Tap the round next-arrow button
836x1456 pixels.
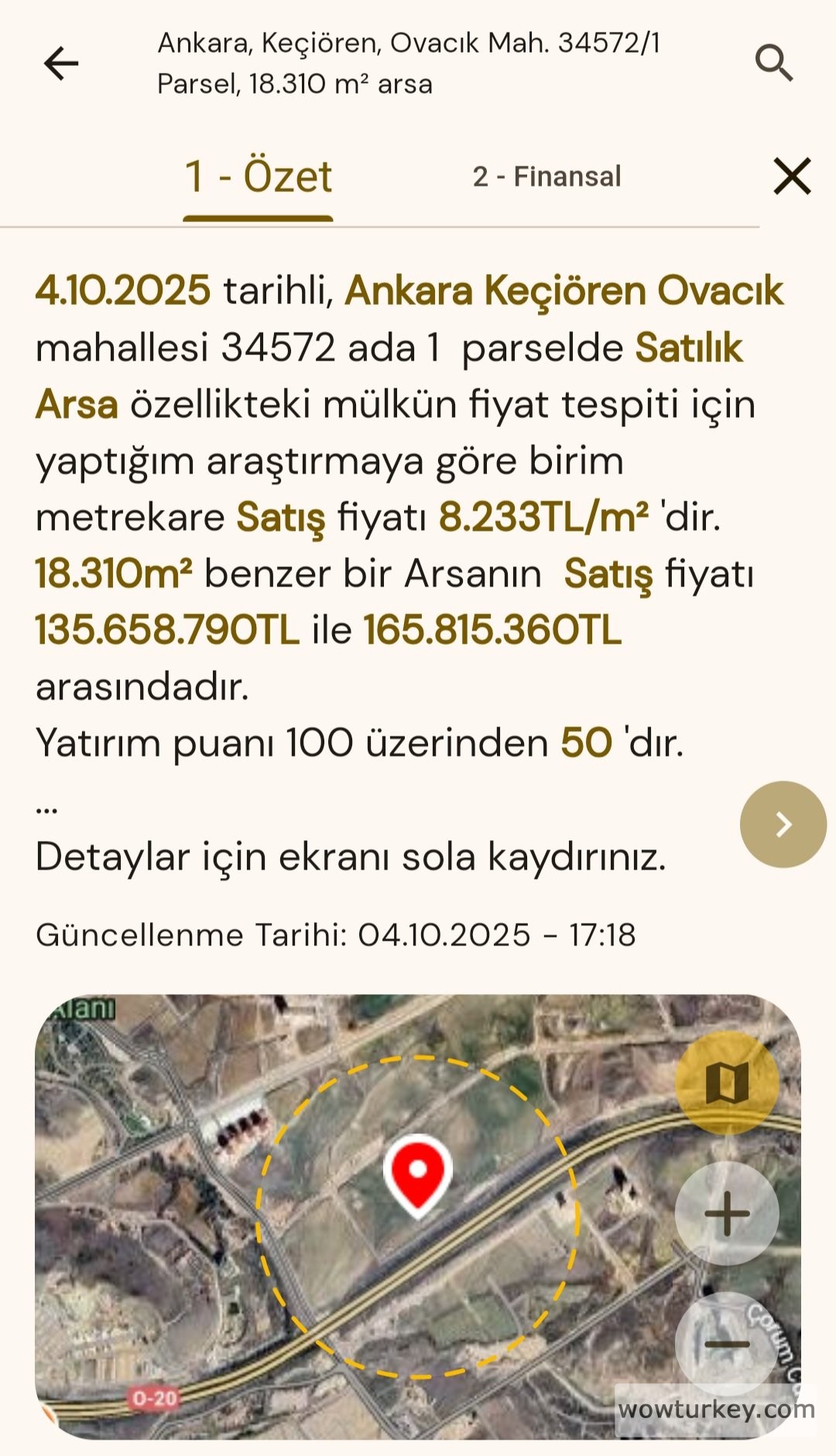click(x=783, y=825)
